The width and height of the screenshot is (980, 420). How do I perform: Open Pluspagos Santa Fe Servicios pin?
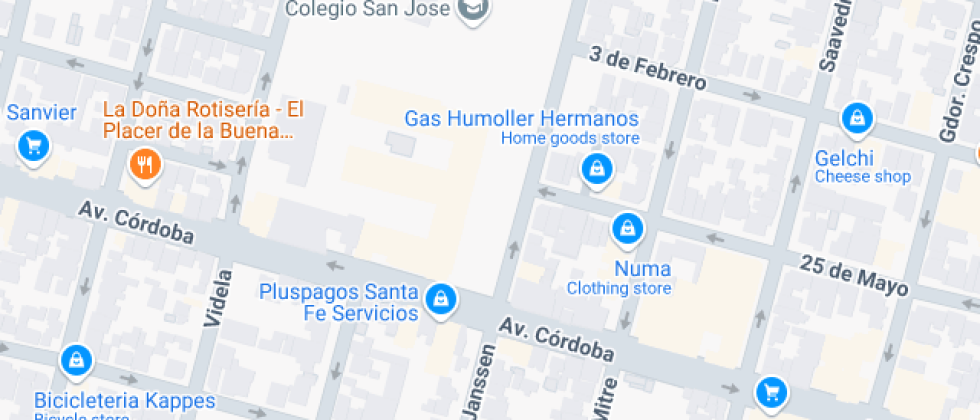pos(440,298)
